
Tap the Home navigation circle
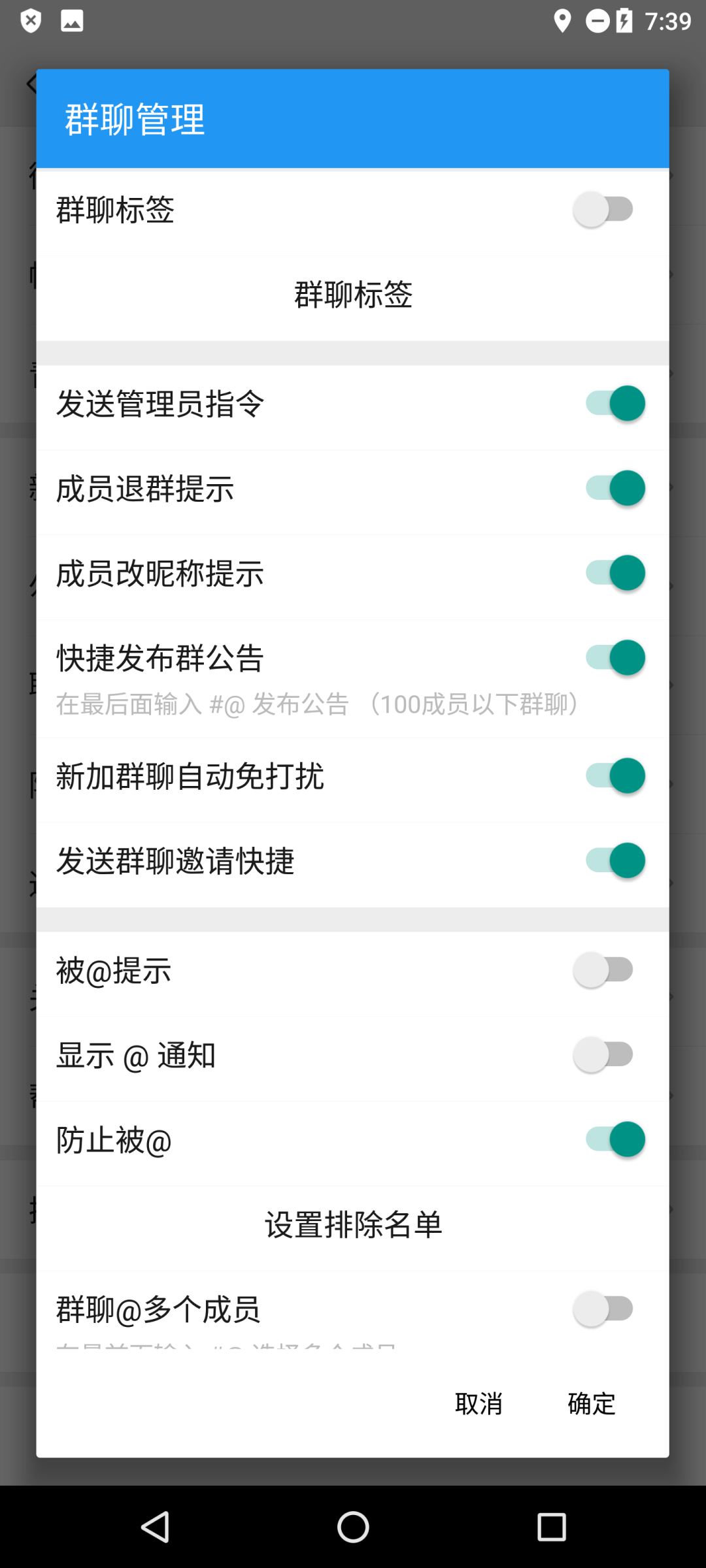coord(353,1527)
